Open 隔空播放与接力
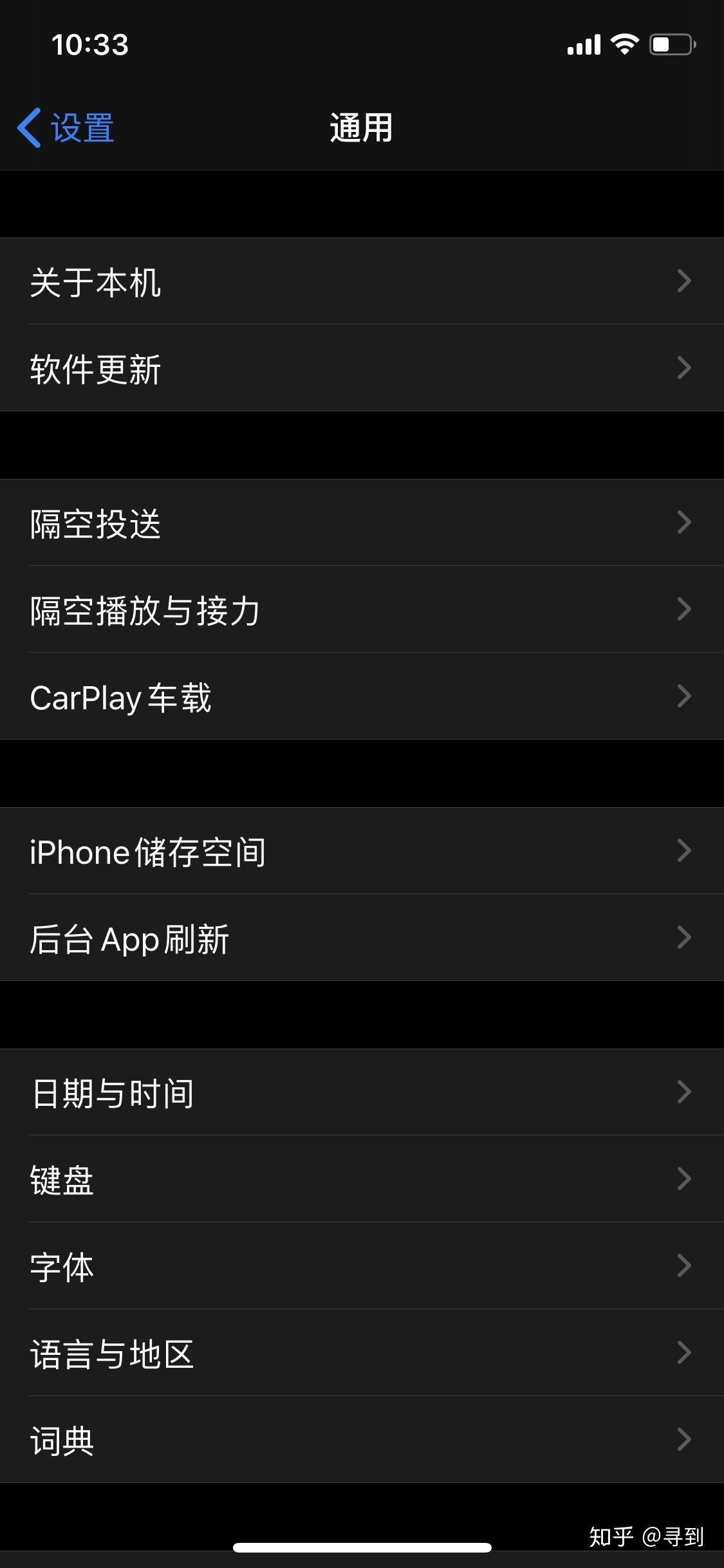 pyautogui.click(x=362, y=610)
